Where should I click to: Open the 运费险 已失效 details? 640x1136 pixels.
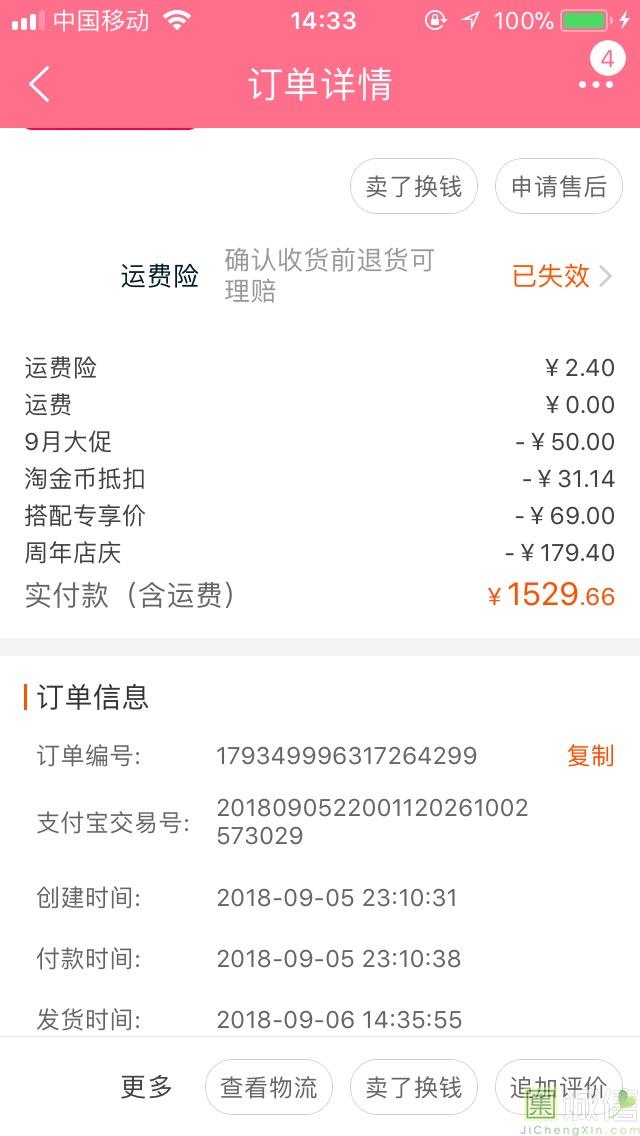click(x=562, y=276)
